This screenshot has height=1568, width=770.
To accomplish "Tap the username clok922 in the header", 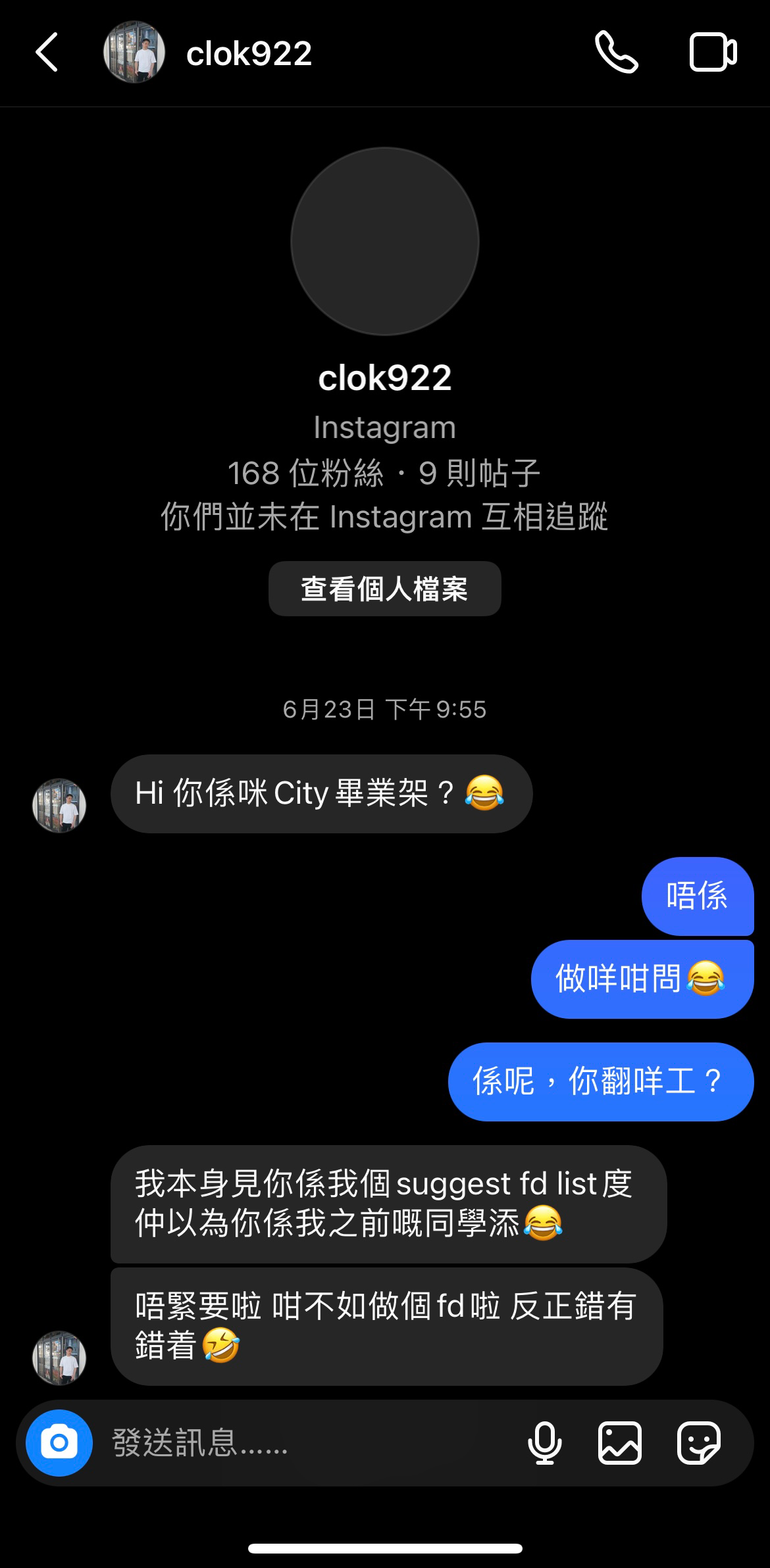I will [247, 54].
